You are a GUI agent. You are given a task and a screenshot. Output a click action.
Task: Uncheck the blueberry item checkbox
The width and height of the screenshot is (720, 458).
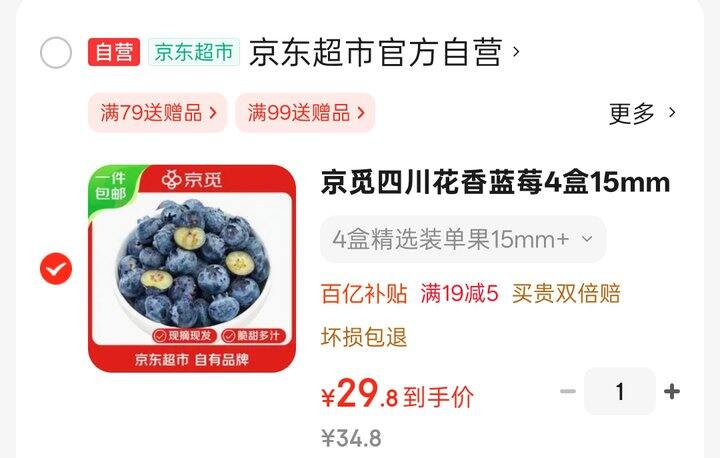(x=56, y=268)
